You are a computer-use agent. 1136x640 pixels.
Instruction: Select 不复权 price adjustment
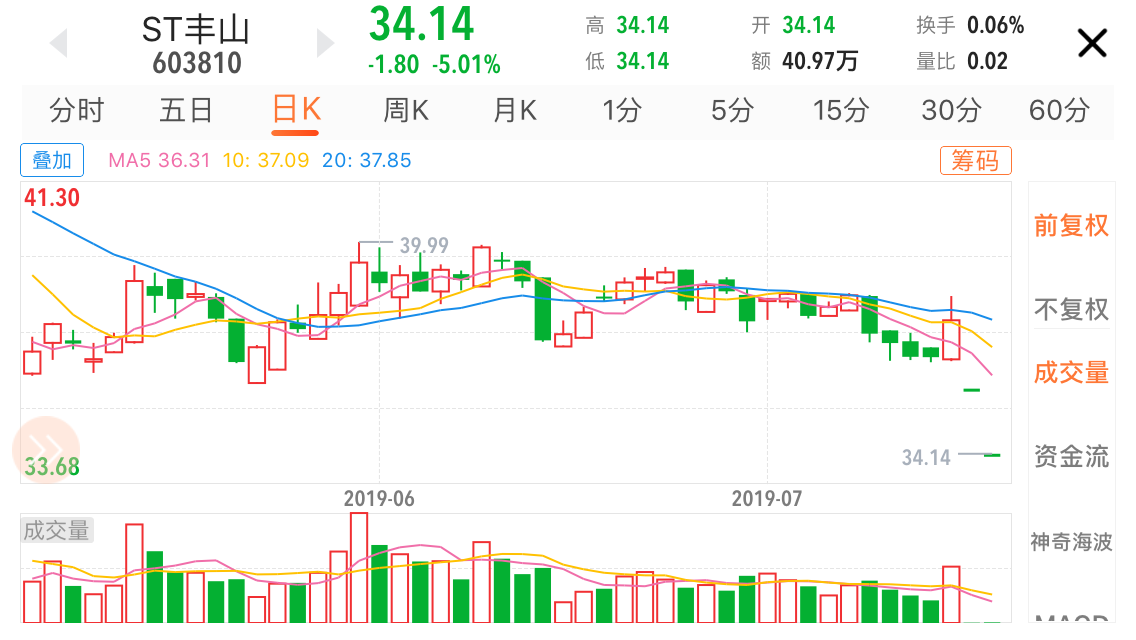[1071, 310]
